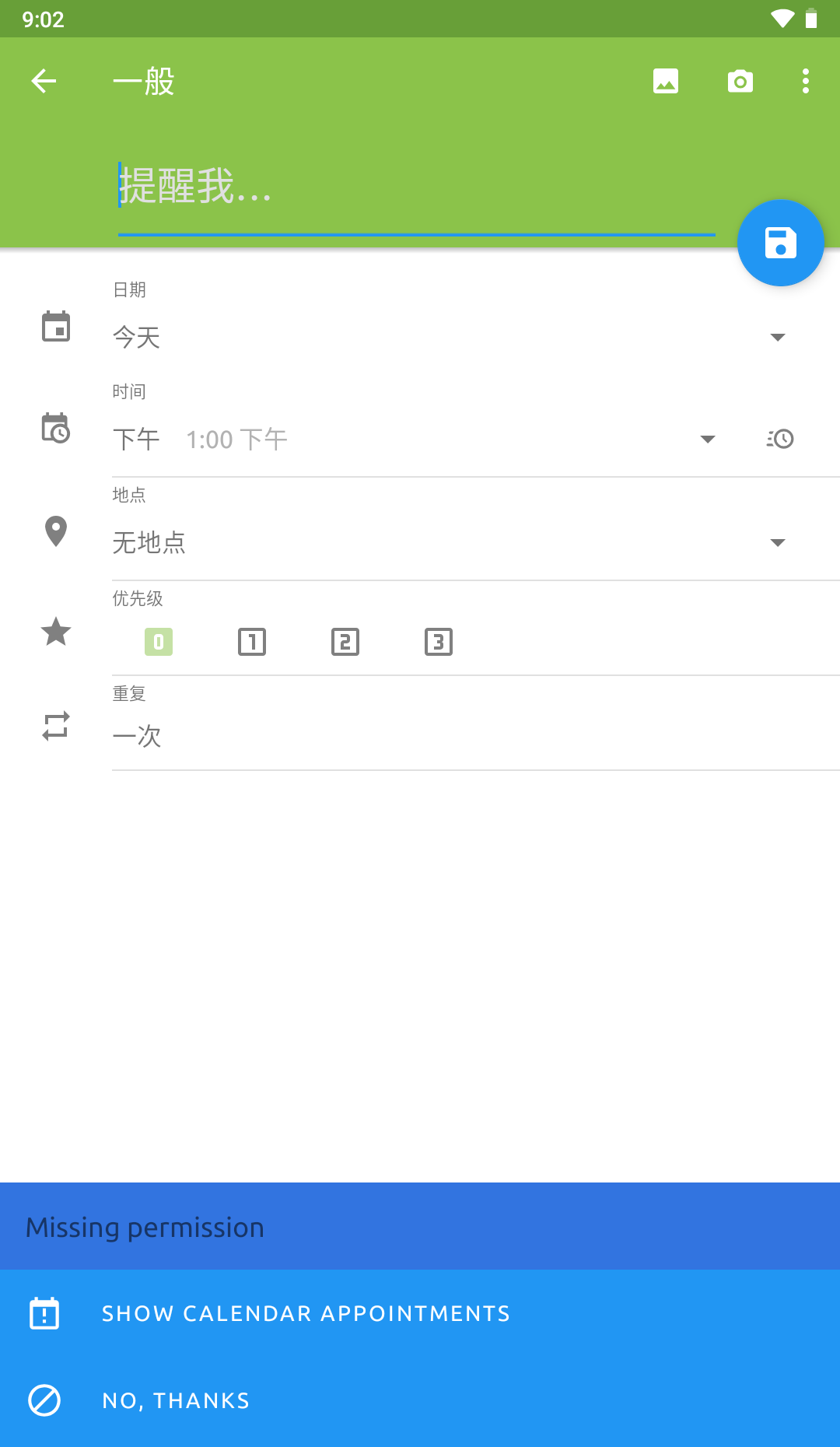Save the reminder with the floppy disk button
Viewport: 840px width, 1447px height.
pyautogui.click(x=780, y=243)
